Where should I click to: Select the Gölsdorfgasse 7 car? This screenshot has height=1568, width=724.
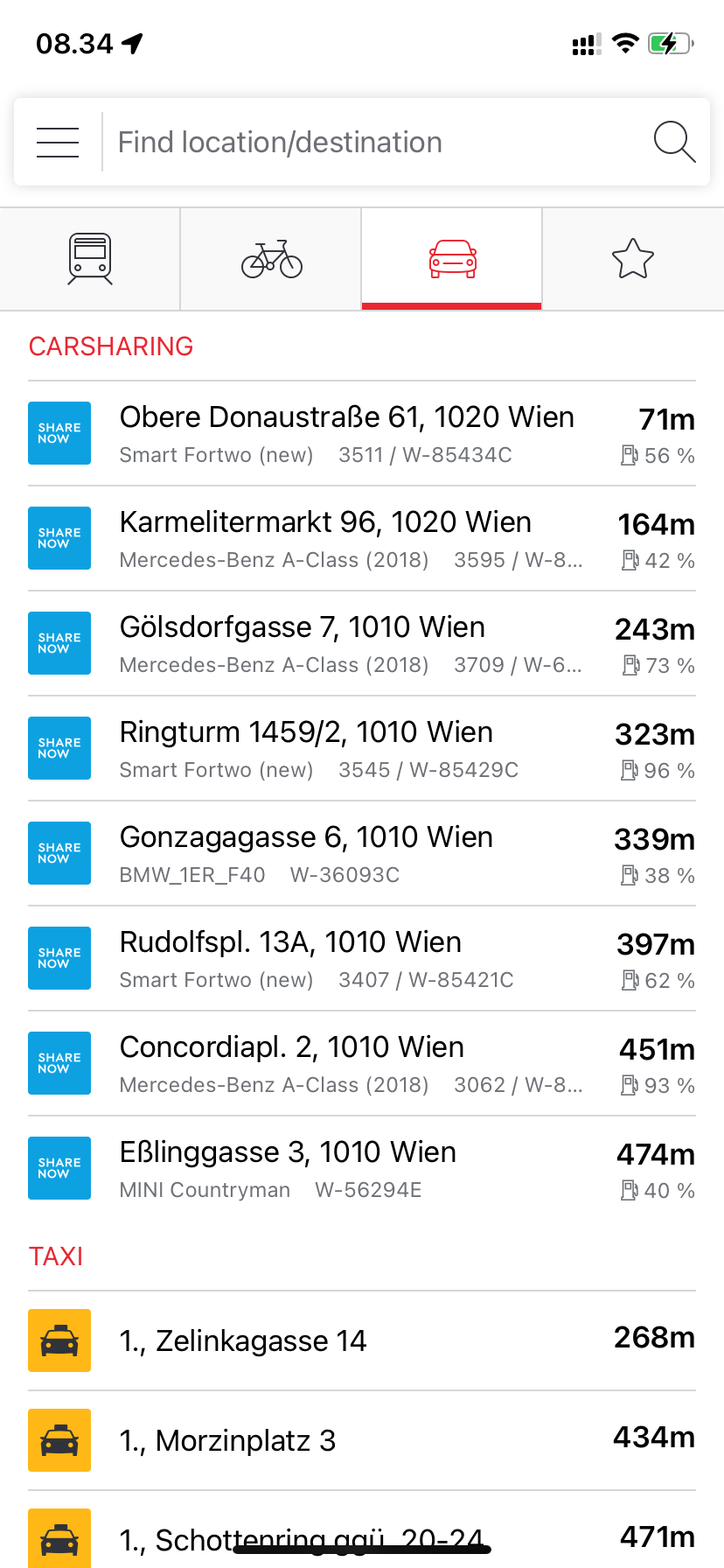(x=362, y=644)
